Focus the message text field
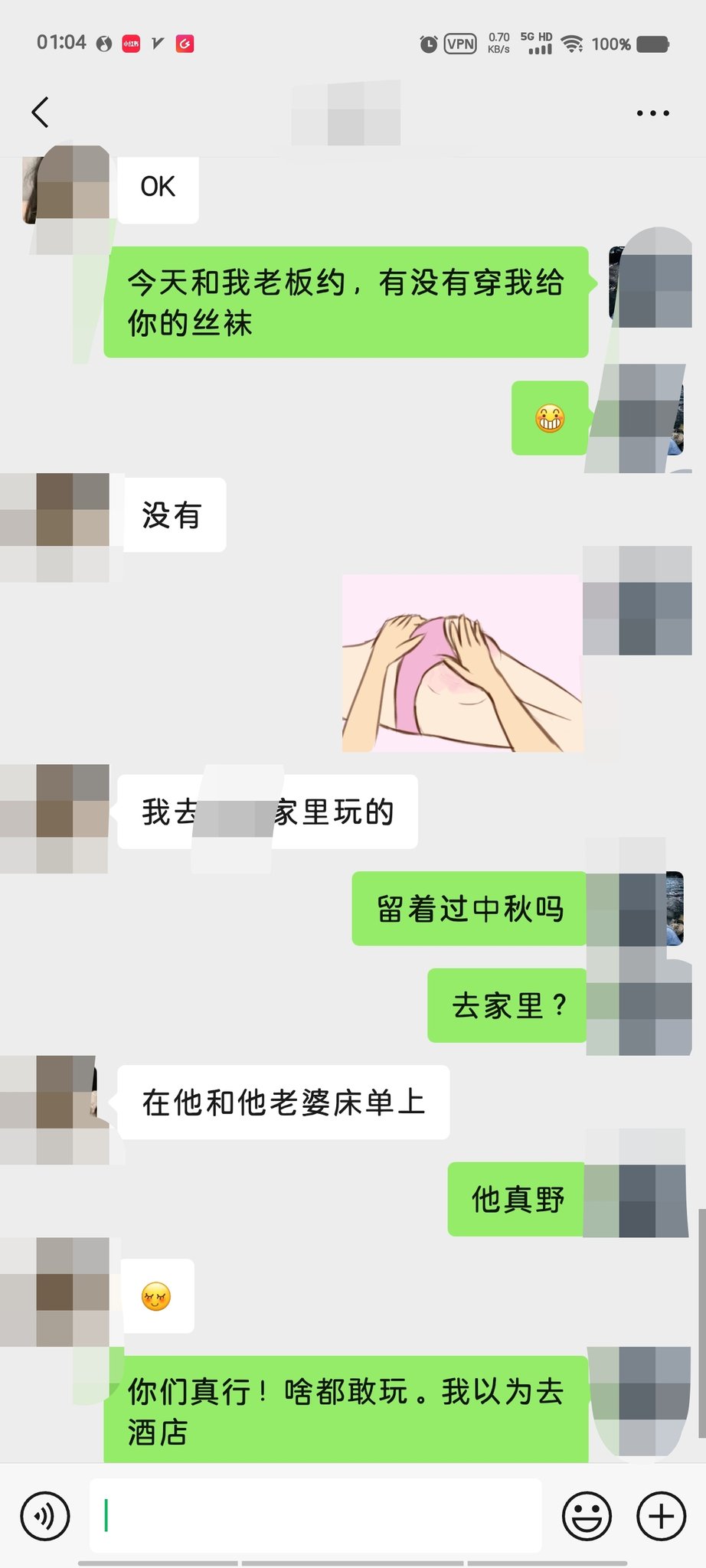This screenshot has width=706, height=1568. [x=315, y=1515]
